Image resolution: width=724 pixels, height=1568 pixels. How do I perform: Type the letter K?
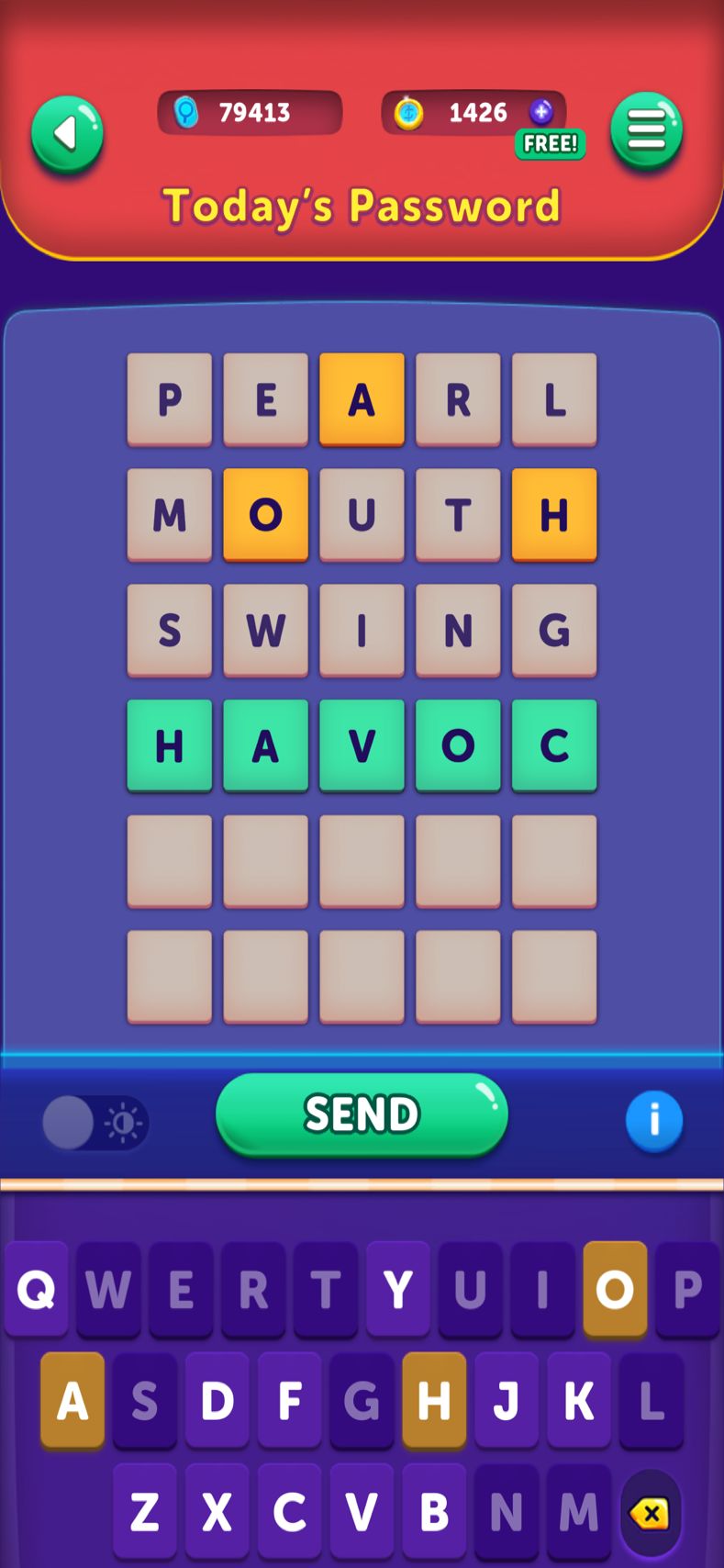pyautogui.click(x=579, y=1400)
